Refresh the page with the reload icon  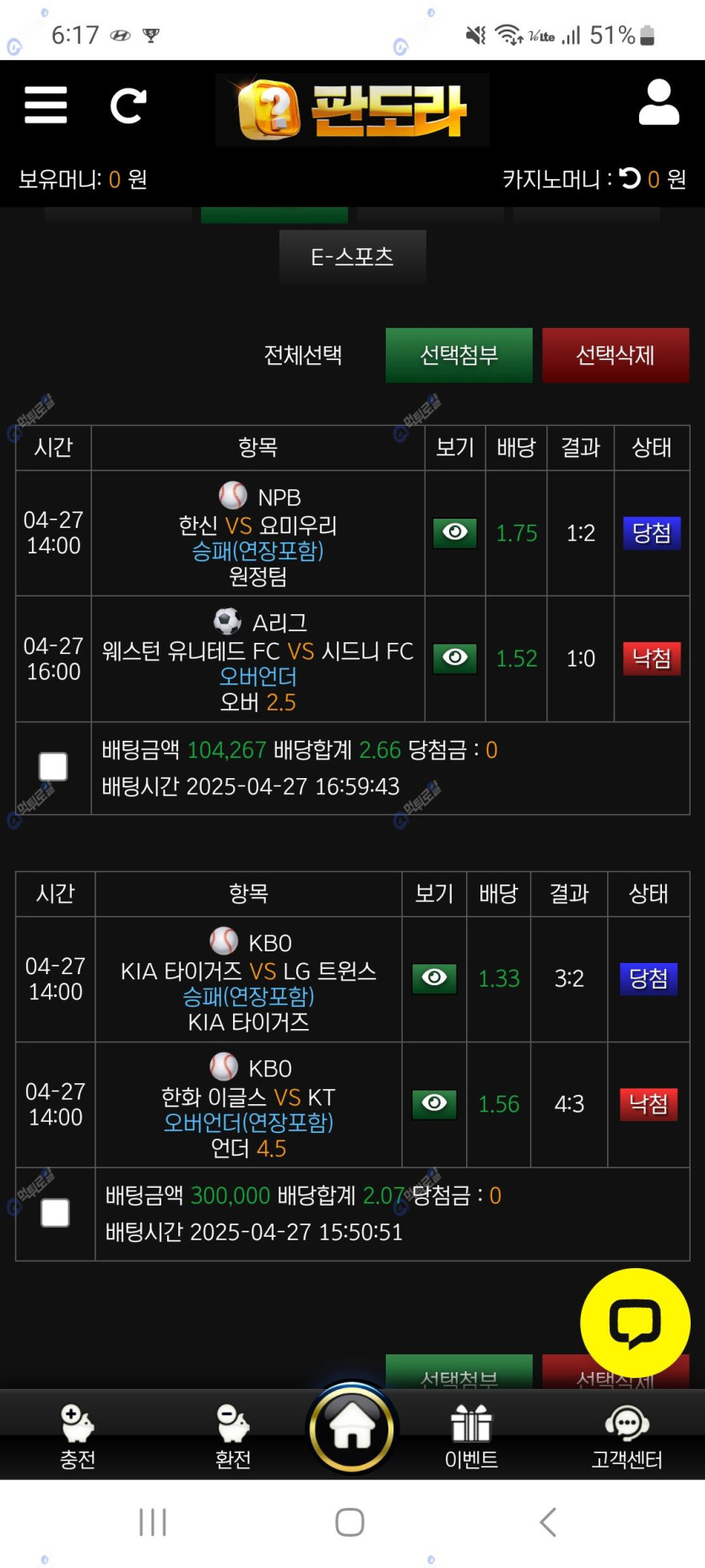point(128,106)
